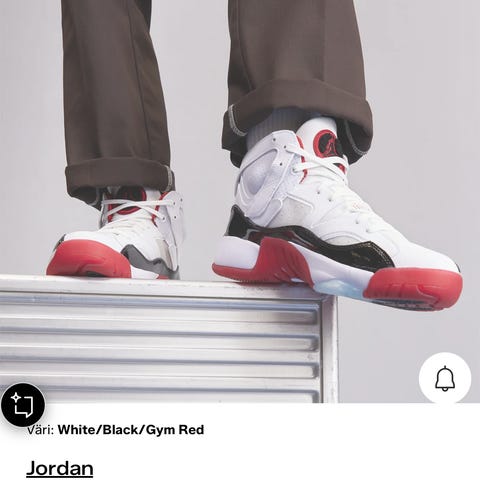Open the AI chat assistant button
Viewport: 480px width, 480px height.
coord(23,405)
